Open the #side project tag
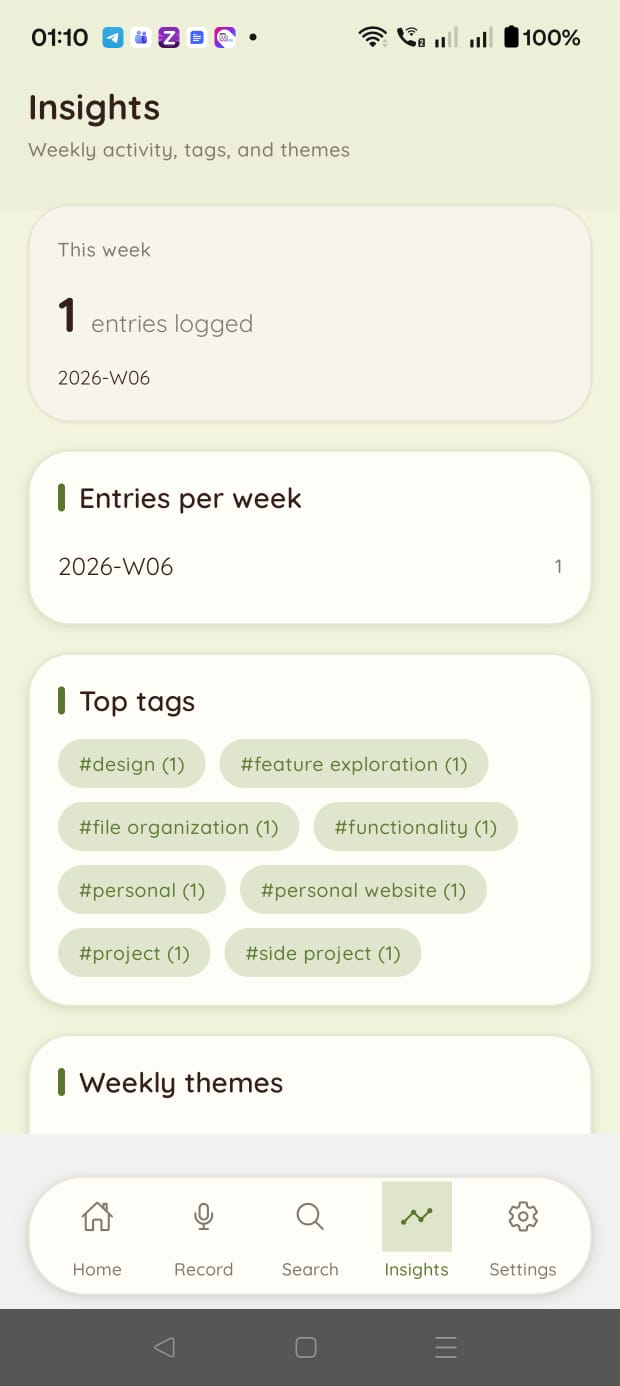The height and width of the screenshot is (1386, 620). pyautogui.click(x=323, y=953)
